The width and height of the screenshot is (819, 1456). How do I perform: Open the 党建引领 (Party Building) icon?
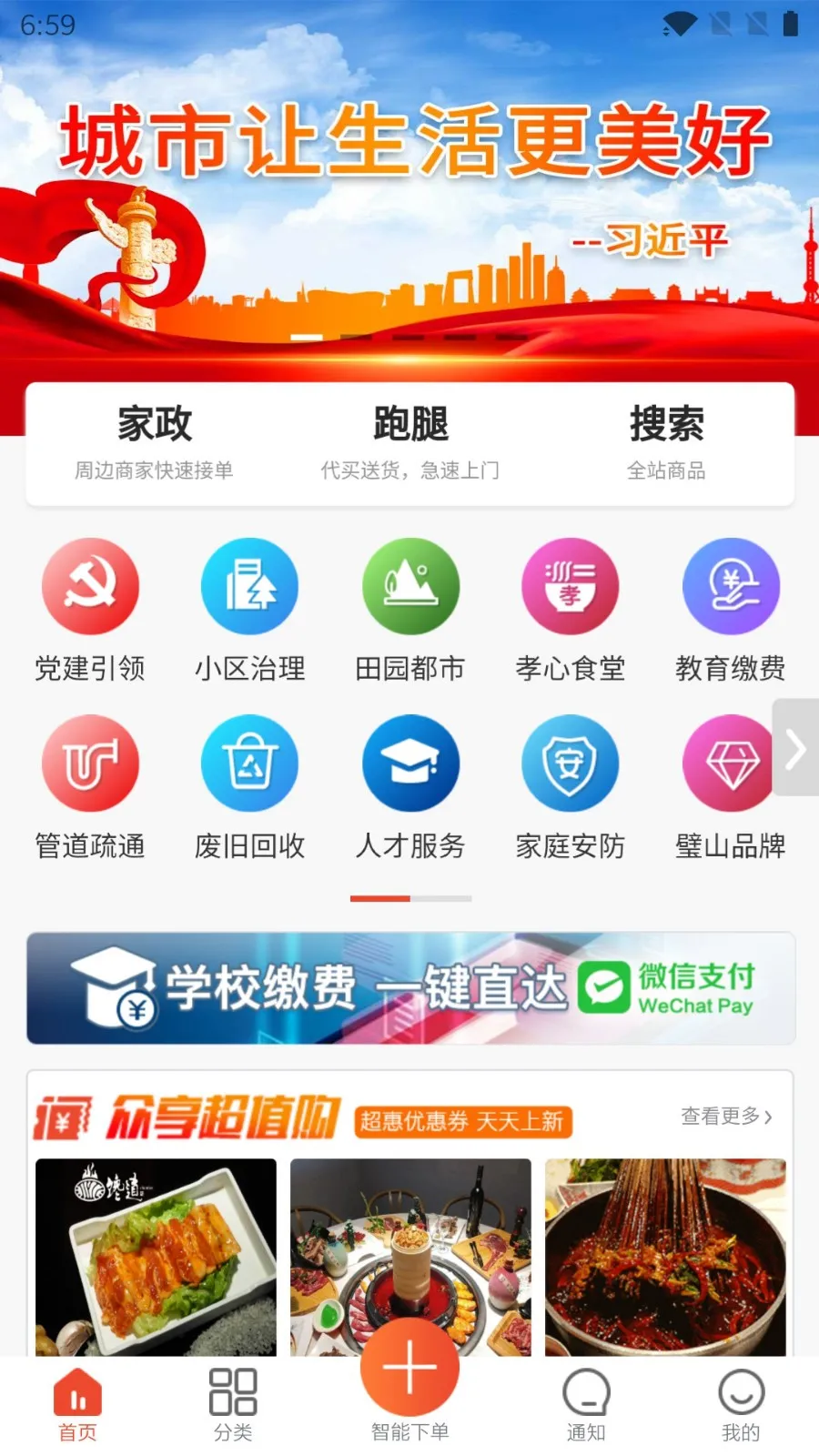[90, 587]
